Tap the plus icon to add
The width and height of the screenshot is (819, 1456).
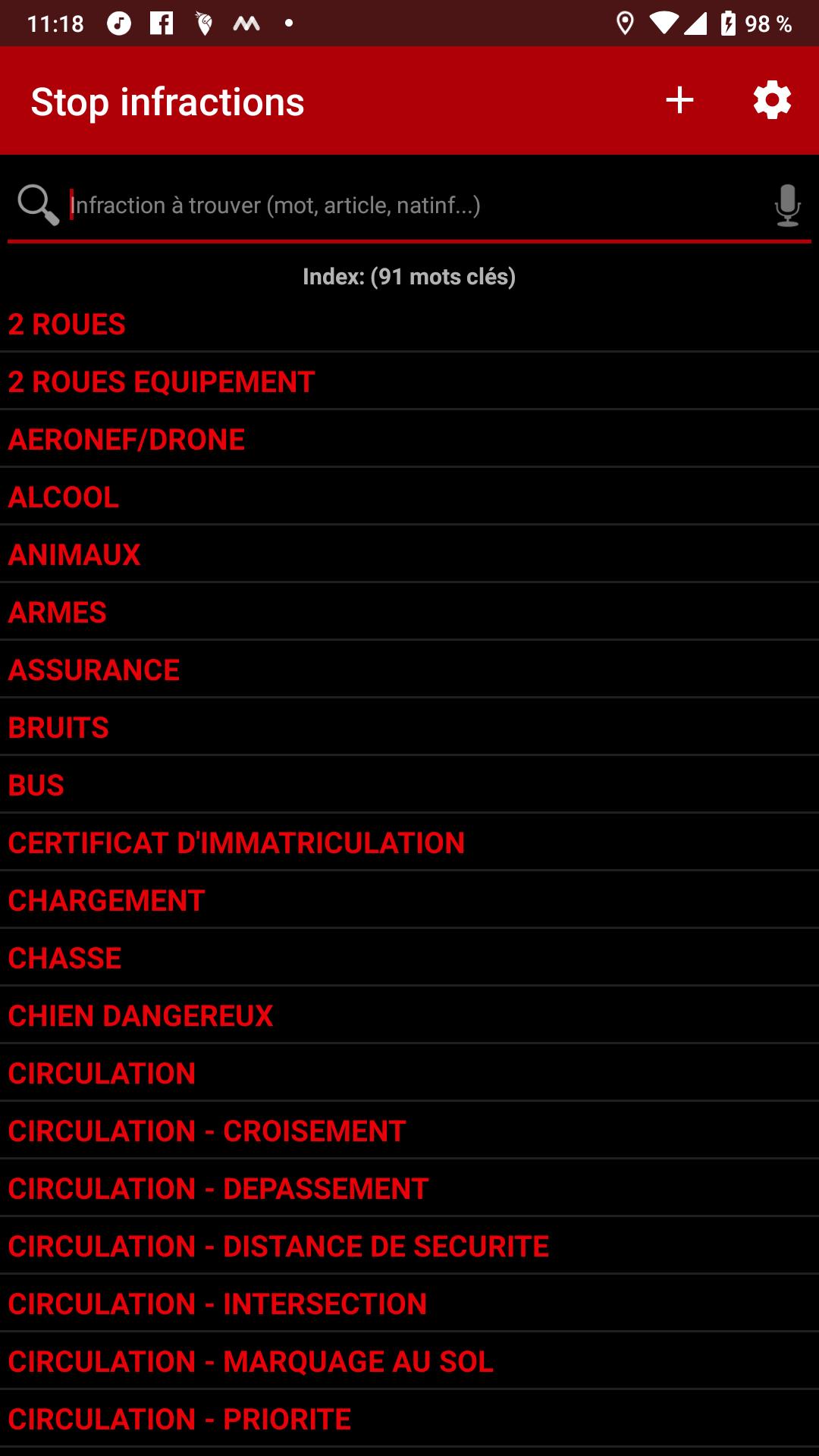coord(679,100)
